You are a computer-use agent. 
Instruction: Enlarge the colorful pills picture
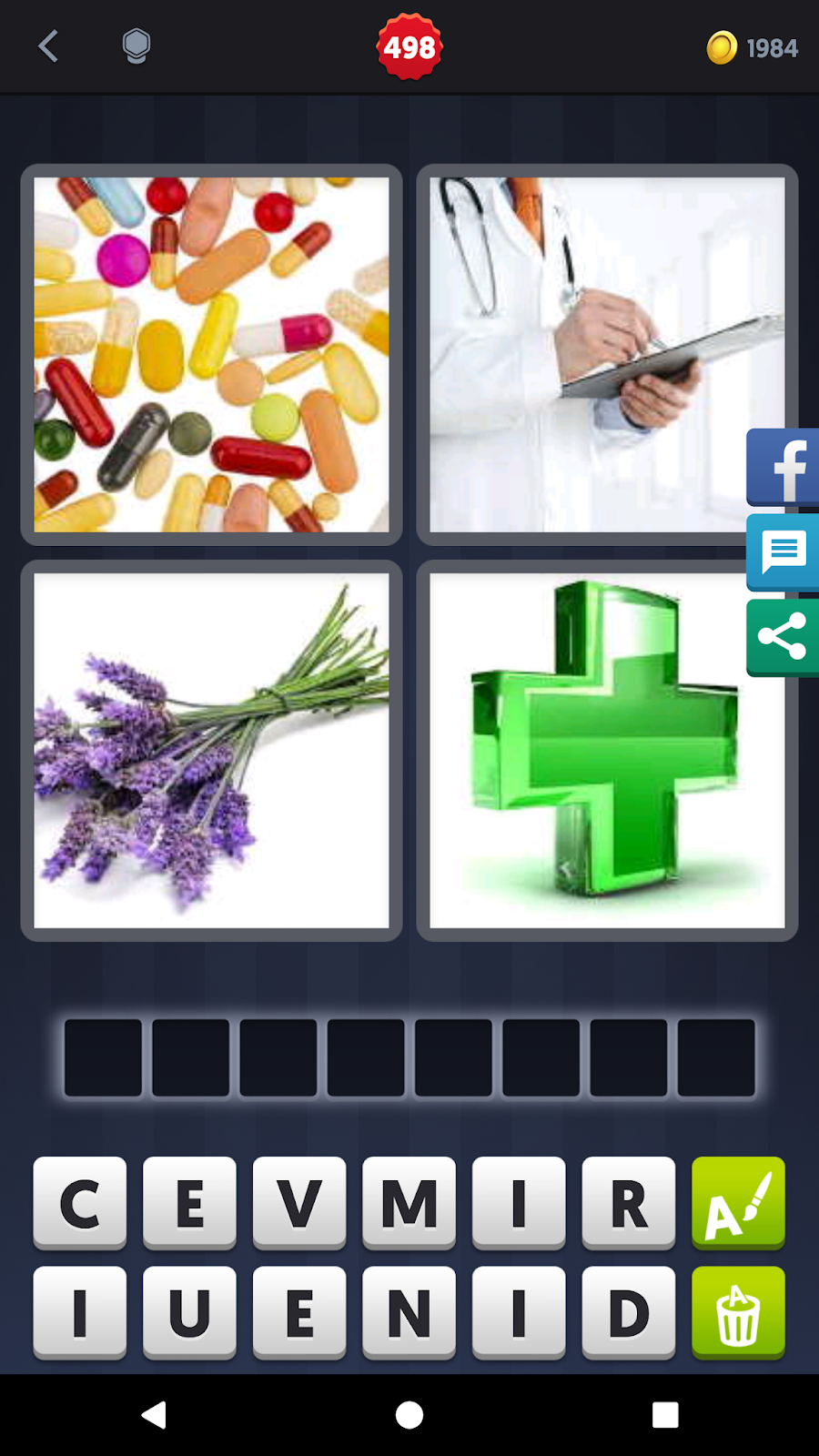coord(211,355)
